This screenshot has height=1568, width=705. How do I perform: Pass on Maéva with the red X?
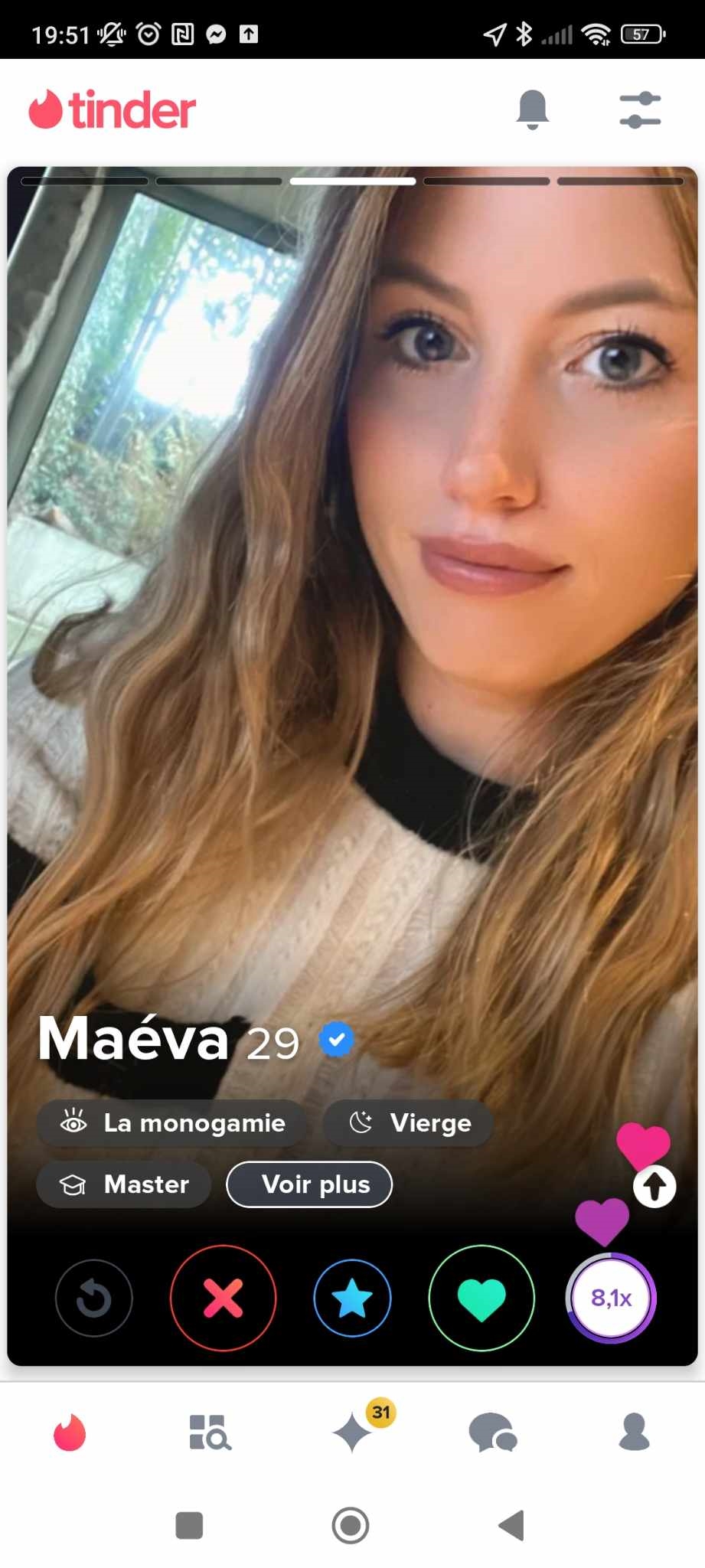tap(223, 1298)
